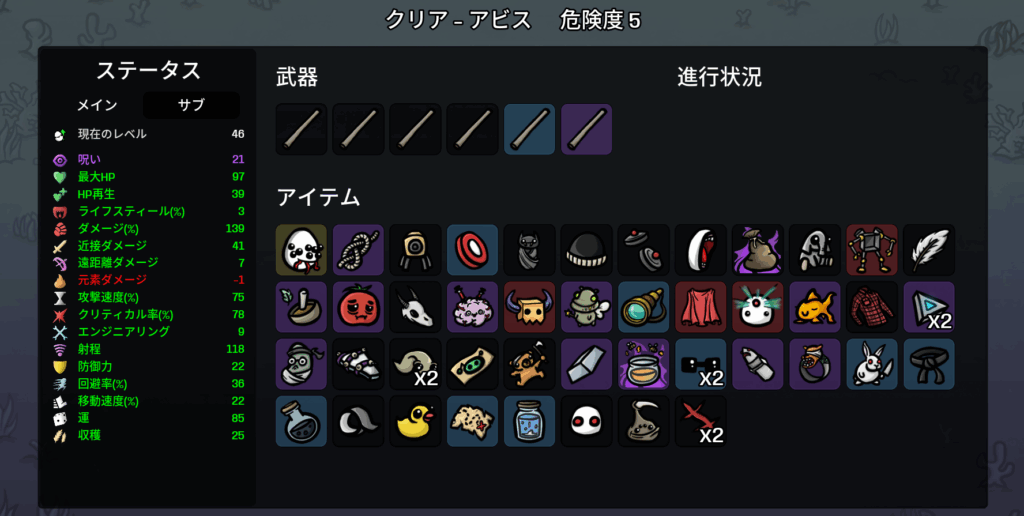Open the white rabbit item details
This screenshot has width=1024, height=516.
[873, 364]
